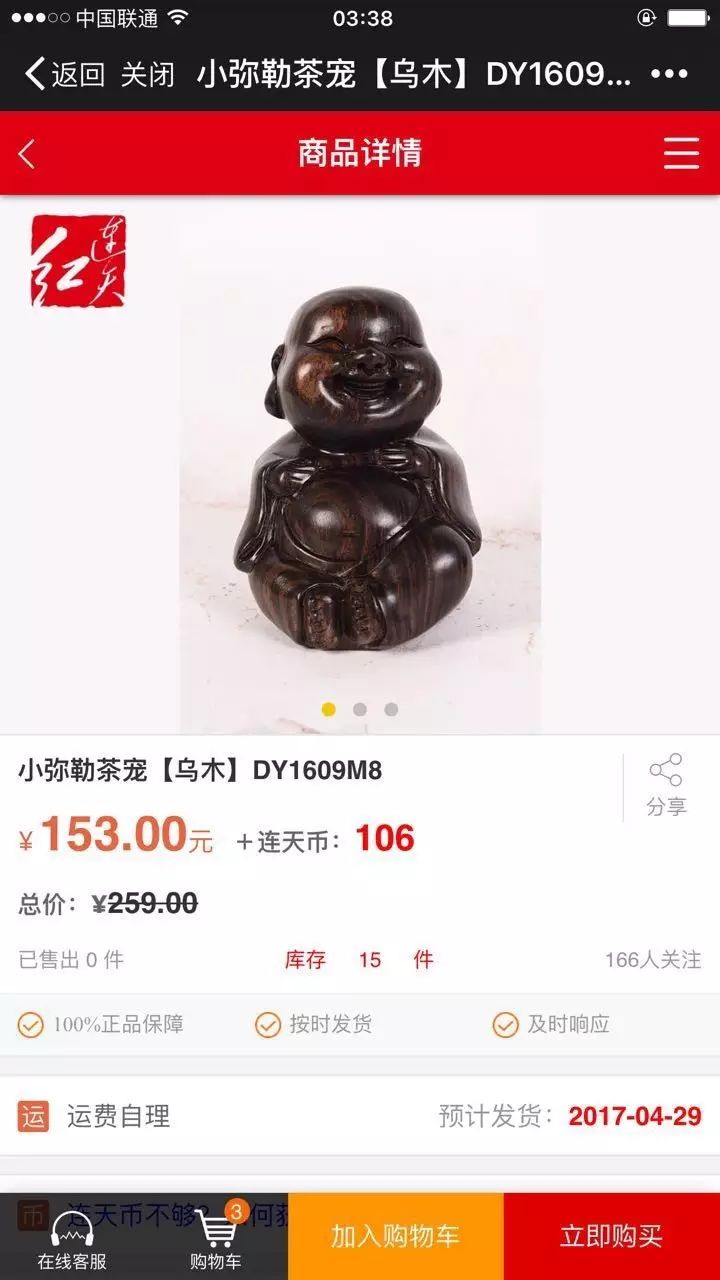Tap 返回 to go back in WeChat browser
Image resolution: width=720 pixels, height=1280 pixels.
pyautogui.click(x=64, y=74)
